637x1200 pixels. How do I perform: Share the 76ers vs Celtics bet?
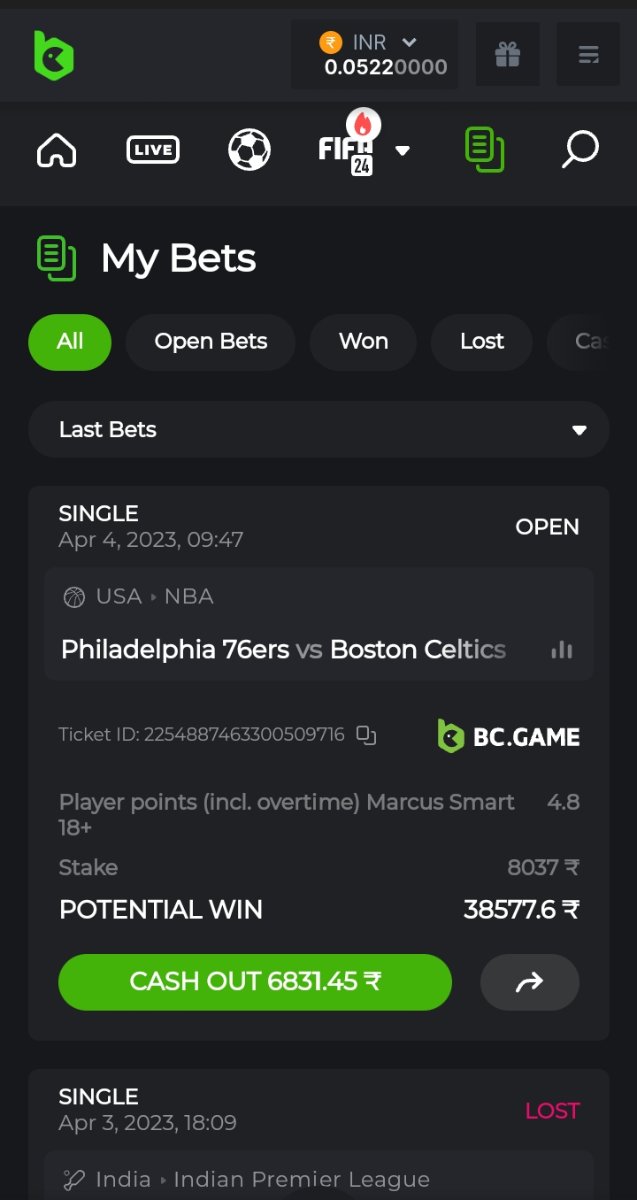529,982
